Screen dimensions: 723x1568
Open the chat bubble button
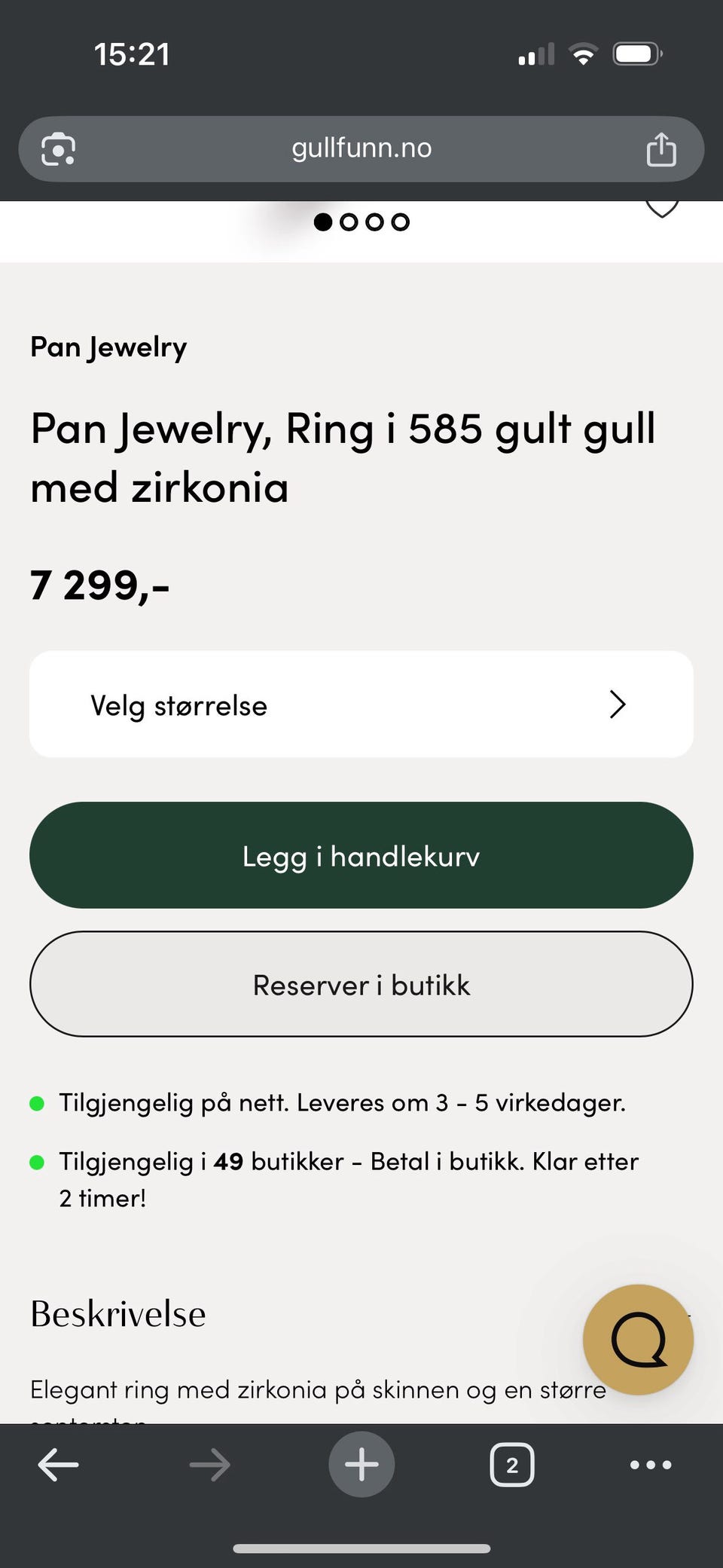(x=638, y=1340)
